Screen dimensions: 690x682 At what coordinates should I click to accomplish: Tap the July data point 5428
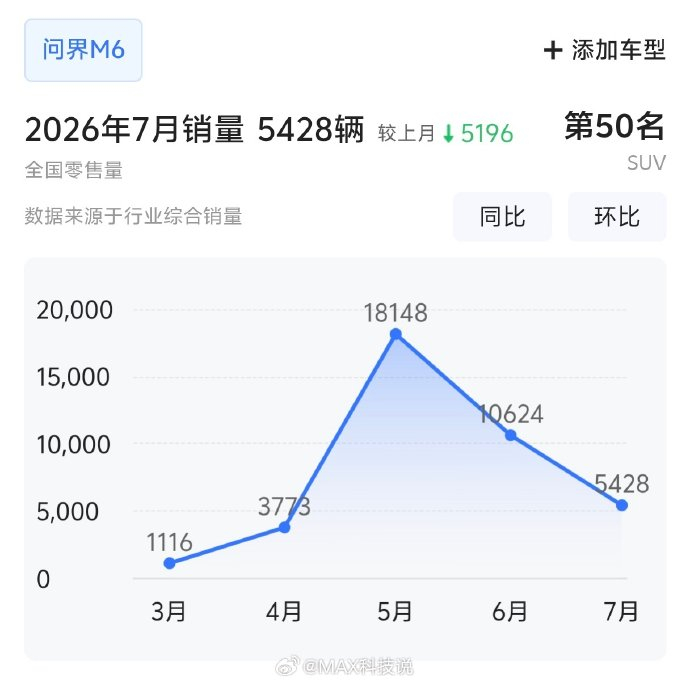coord(622,505)
